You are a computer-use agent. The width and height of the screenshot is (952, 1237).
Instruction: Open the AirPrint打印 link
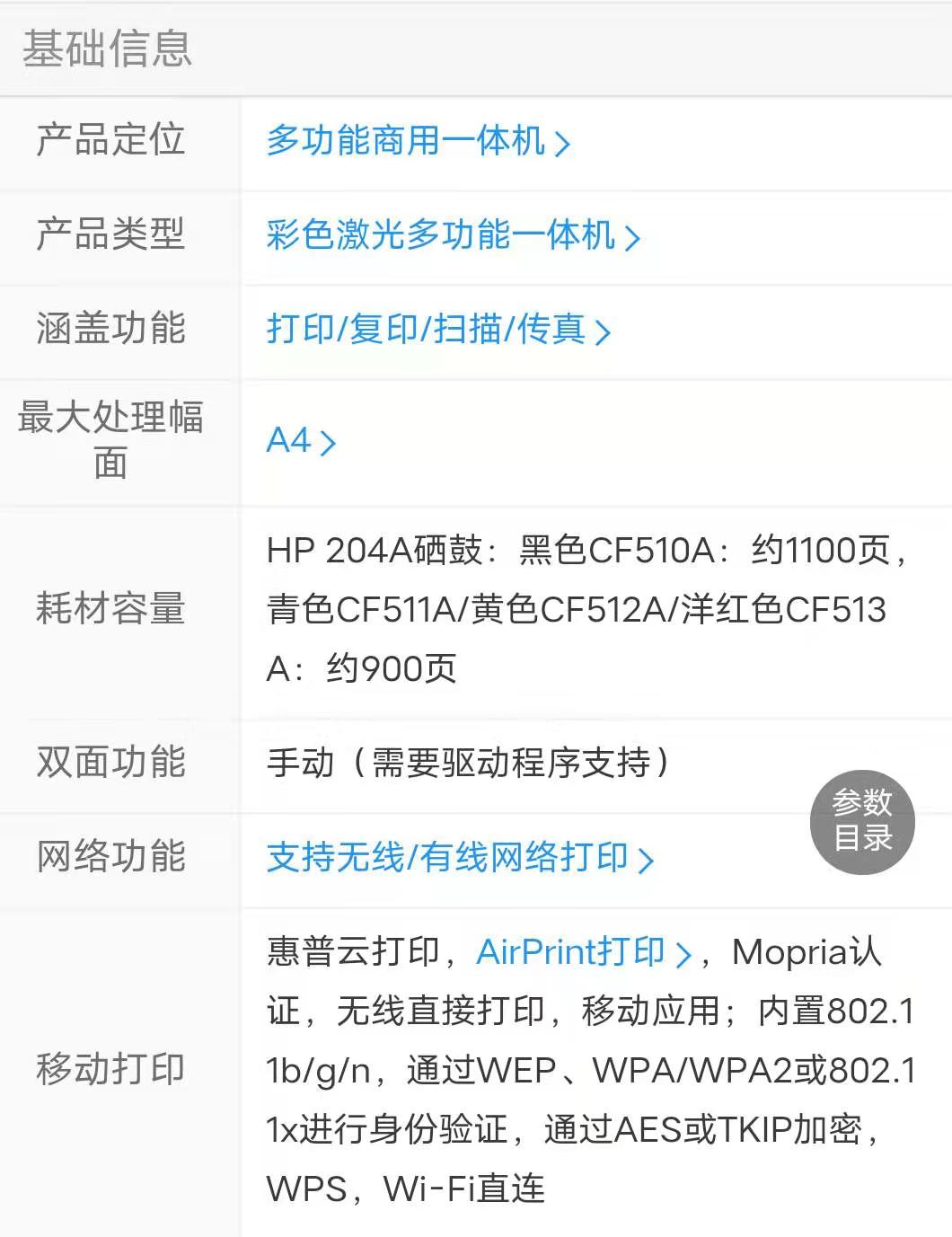pos(582,952)
